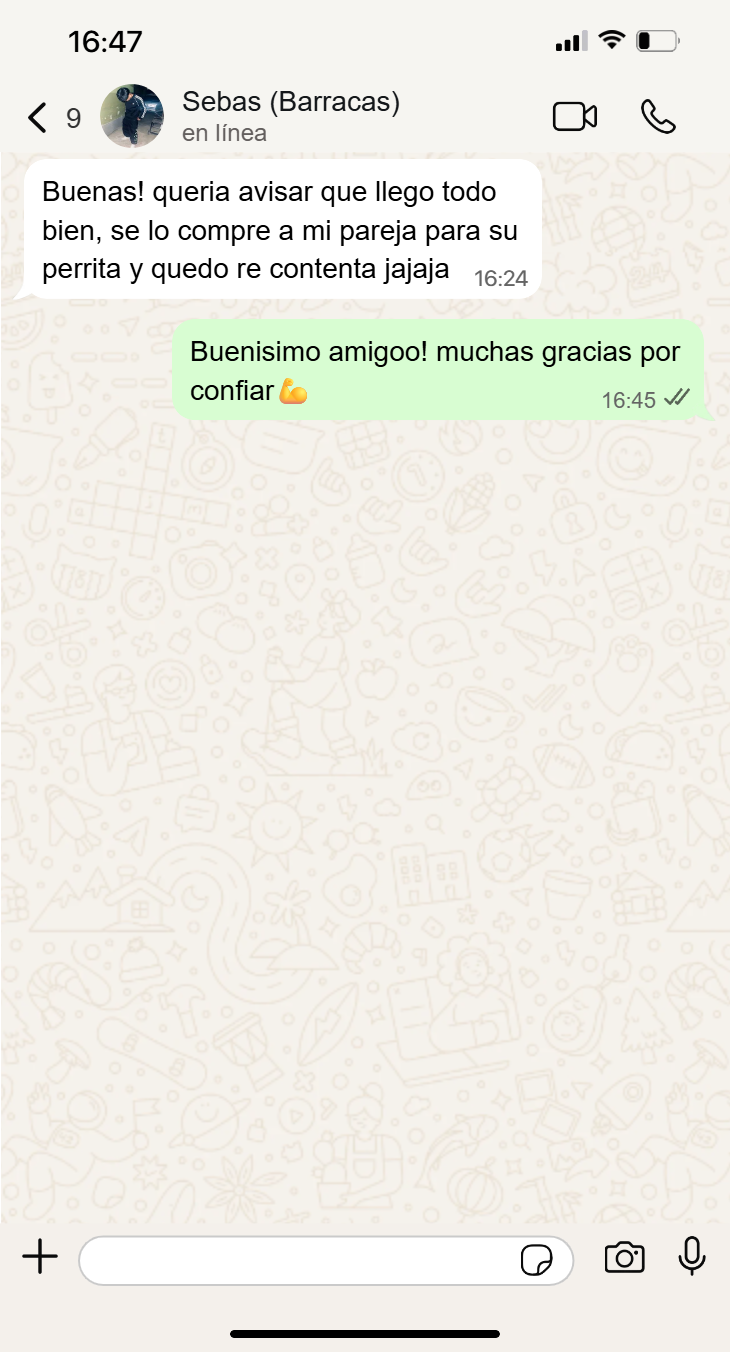Start a voice call with Sebas
The image size is (730, 1352).
coord(658,117)
